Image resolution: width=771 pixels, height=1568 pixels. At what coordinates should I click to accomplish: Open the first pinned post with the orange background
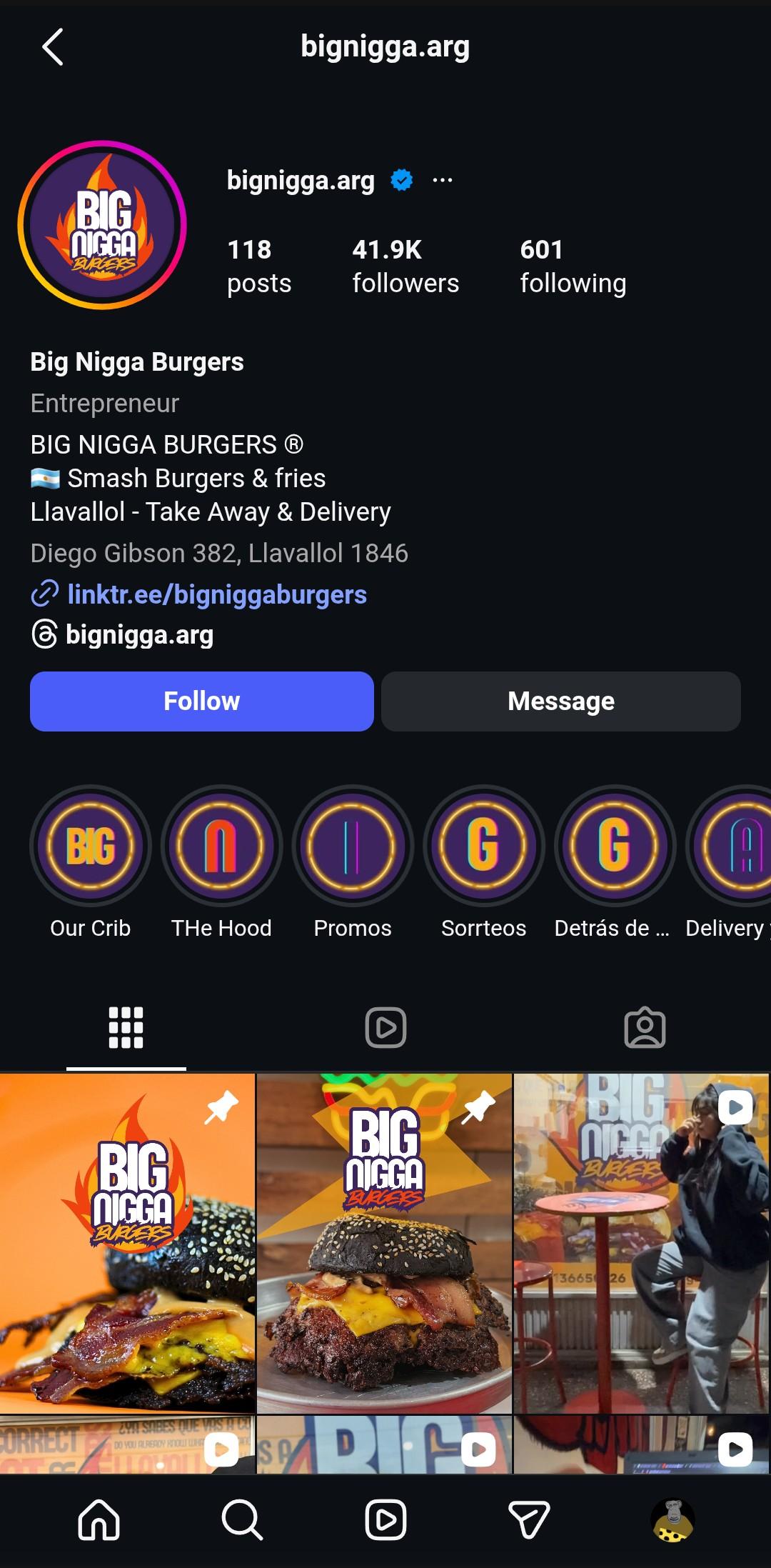[127, 1243]
